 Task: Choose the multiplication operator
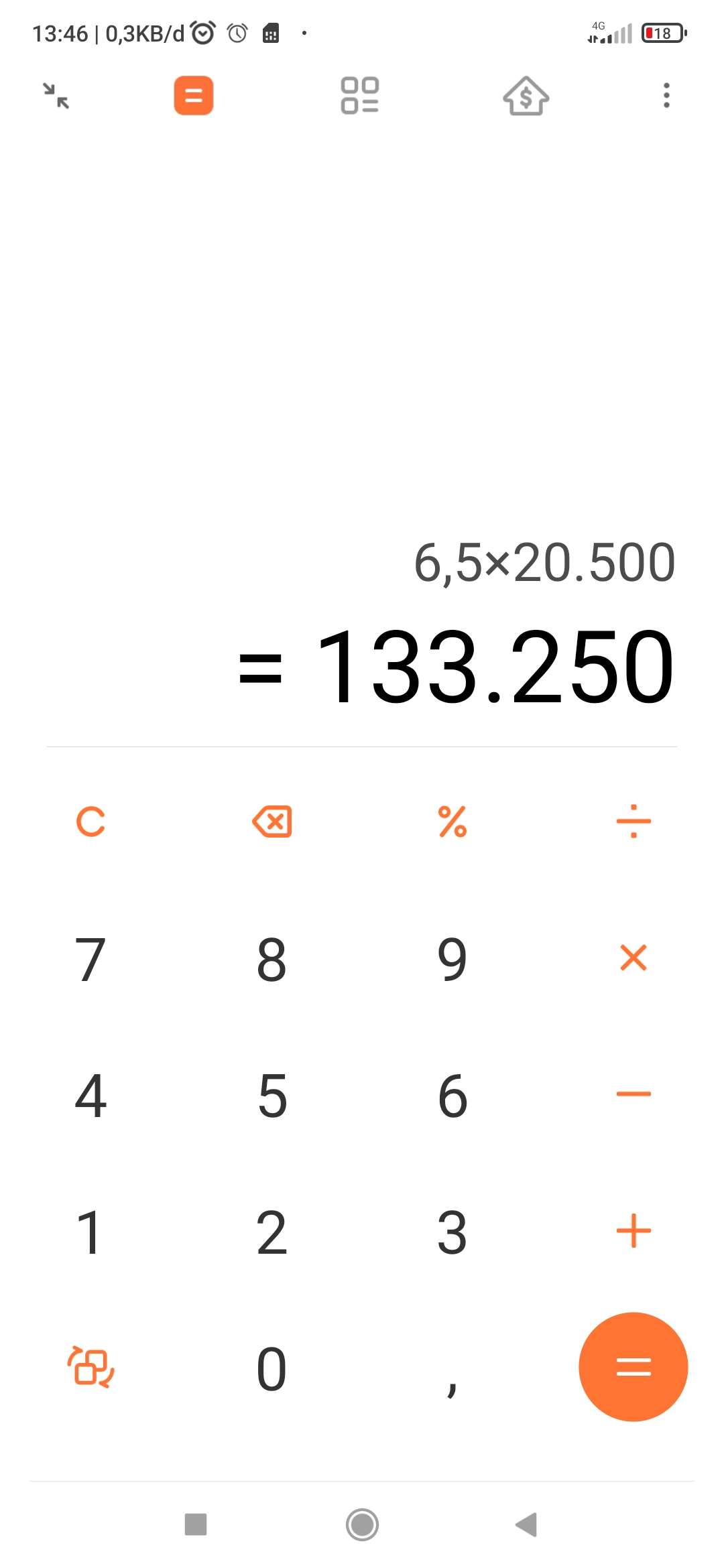tap(633, 958)
